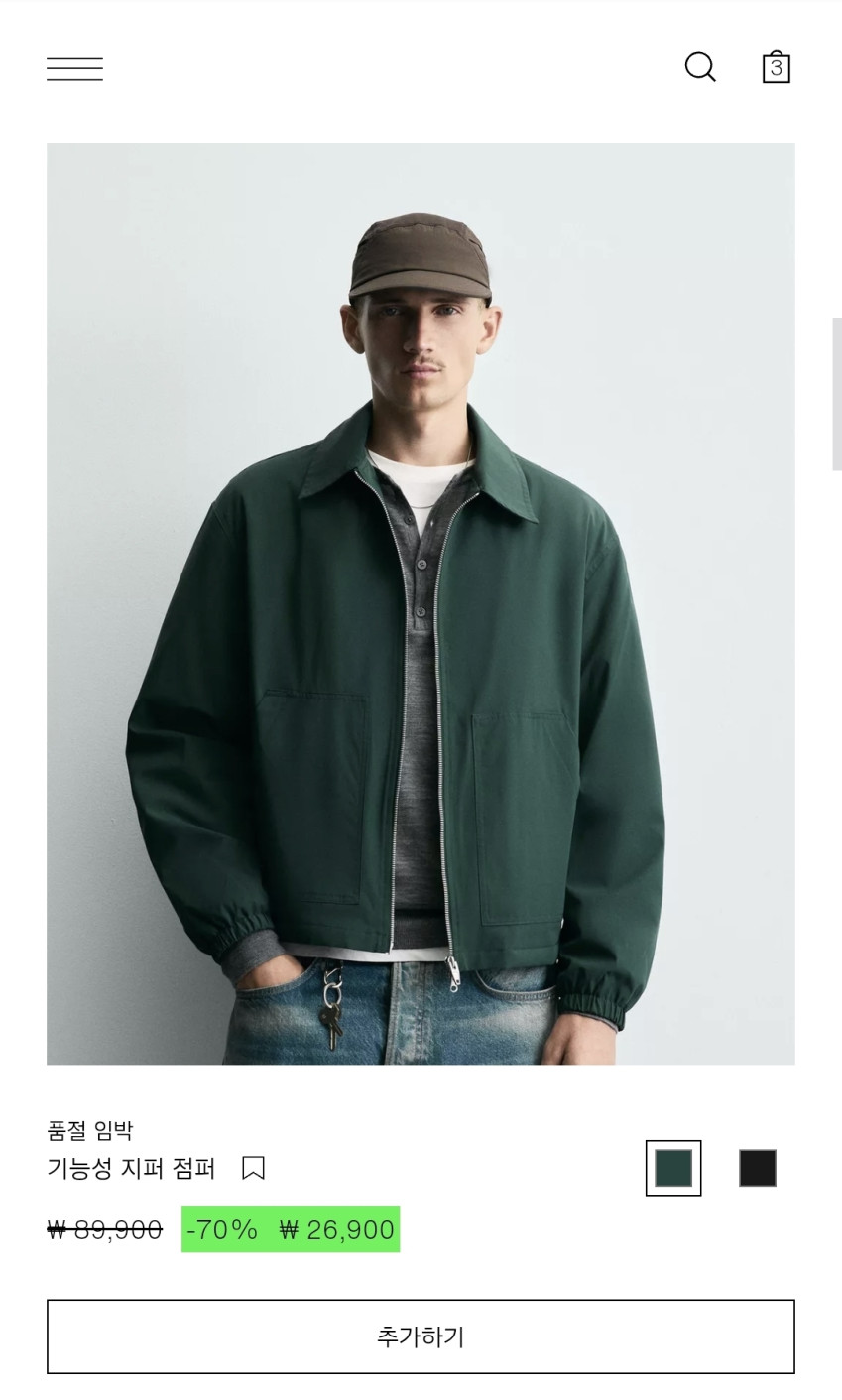Open the shopping bag with 3 items
This screenshot has height=1400, width=842.
pos(776,66)
